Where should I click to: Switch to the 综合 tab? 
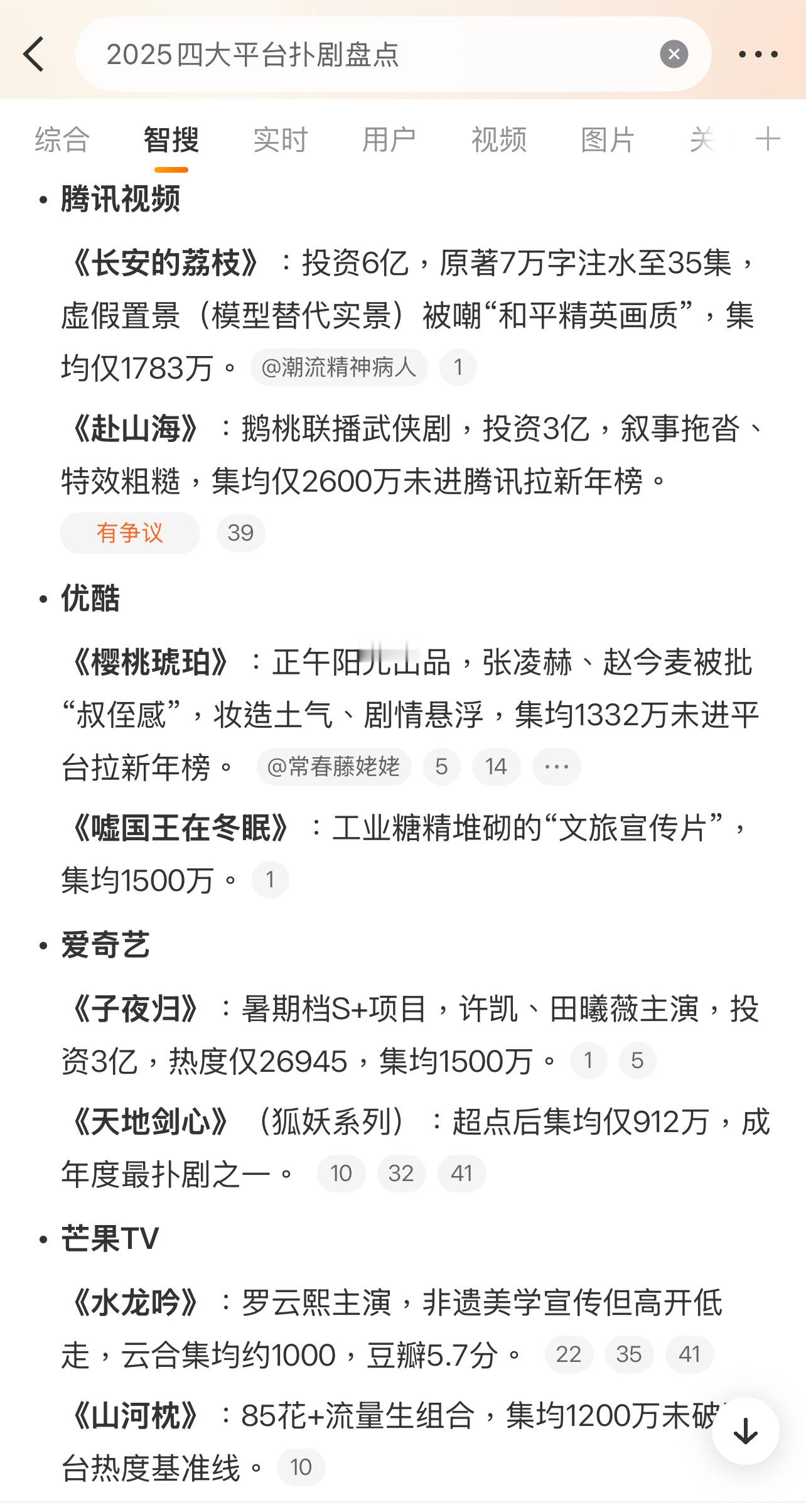click(x=61, y=139)
